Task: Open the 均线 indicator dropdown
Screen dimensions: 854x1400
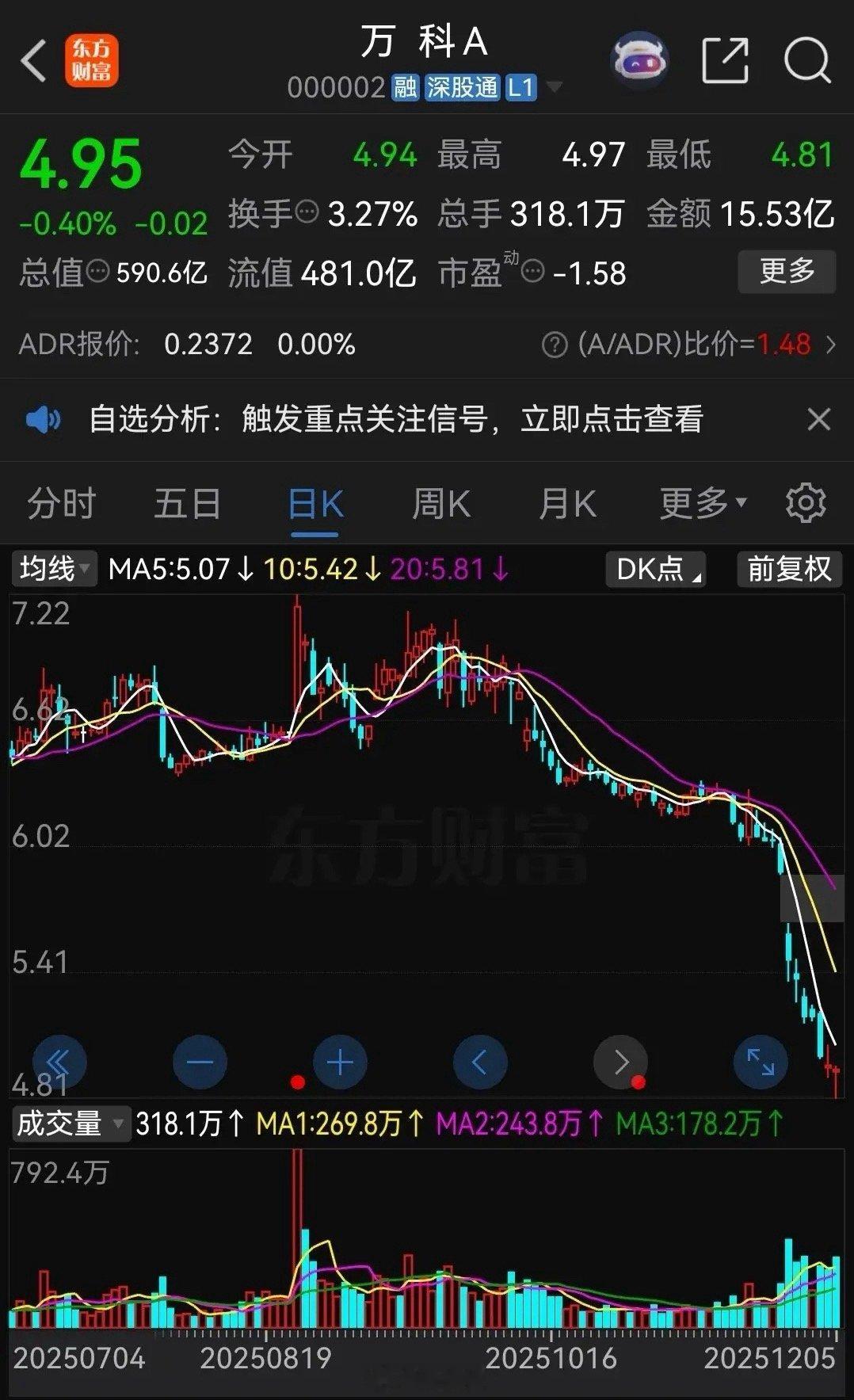Action: point(54,569)
